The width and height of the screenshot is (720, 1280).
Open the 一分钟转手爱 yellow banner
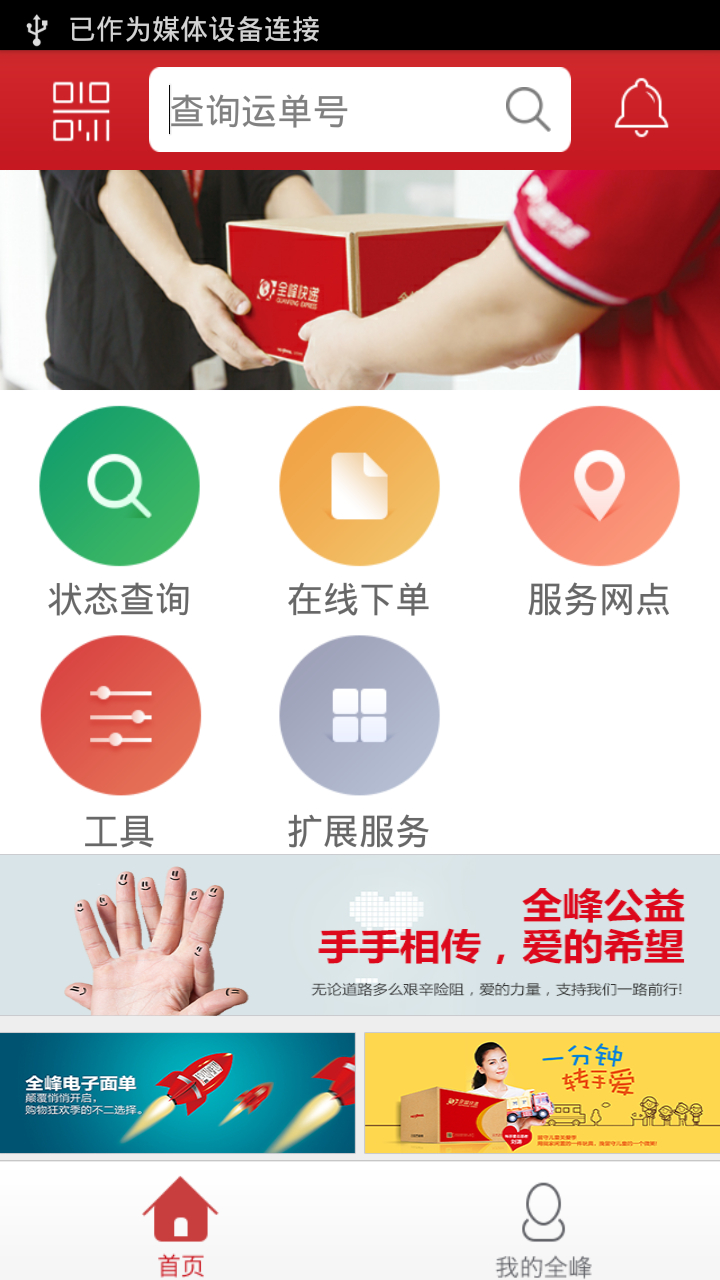(x=542, y=1093)
